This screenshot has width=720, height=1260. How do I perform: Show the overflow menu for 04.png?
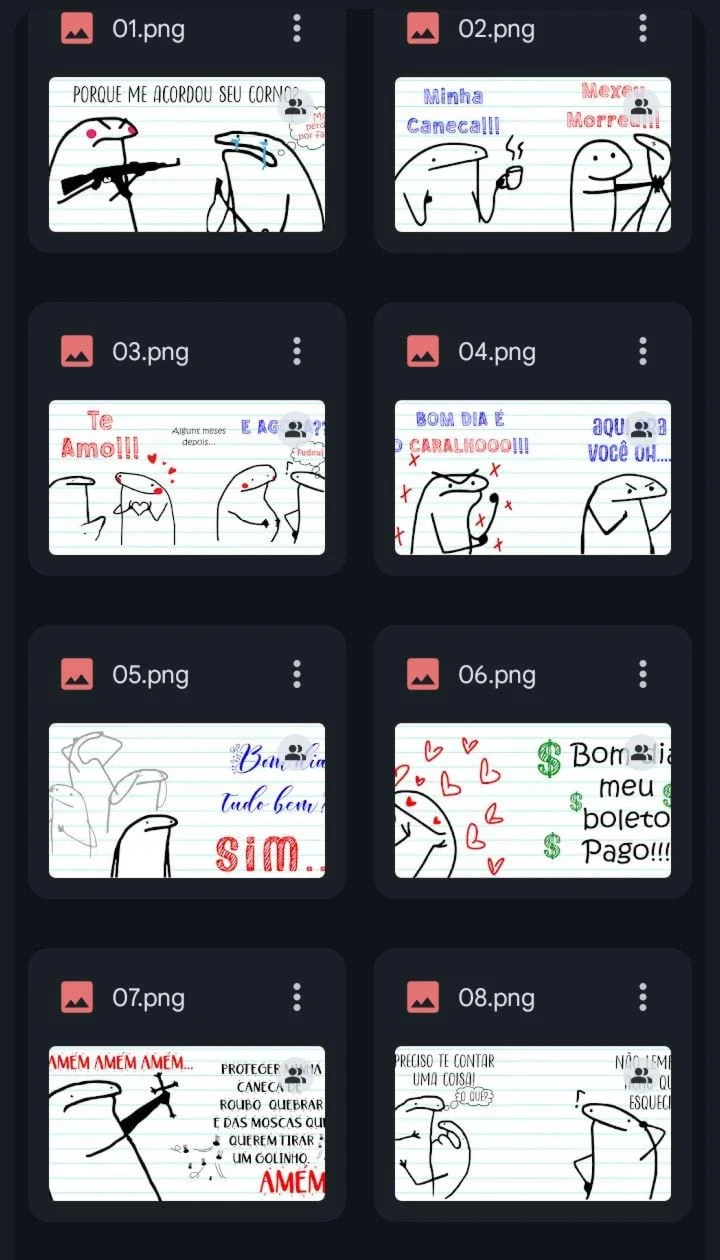[643, 351]
